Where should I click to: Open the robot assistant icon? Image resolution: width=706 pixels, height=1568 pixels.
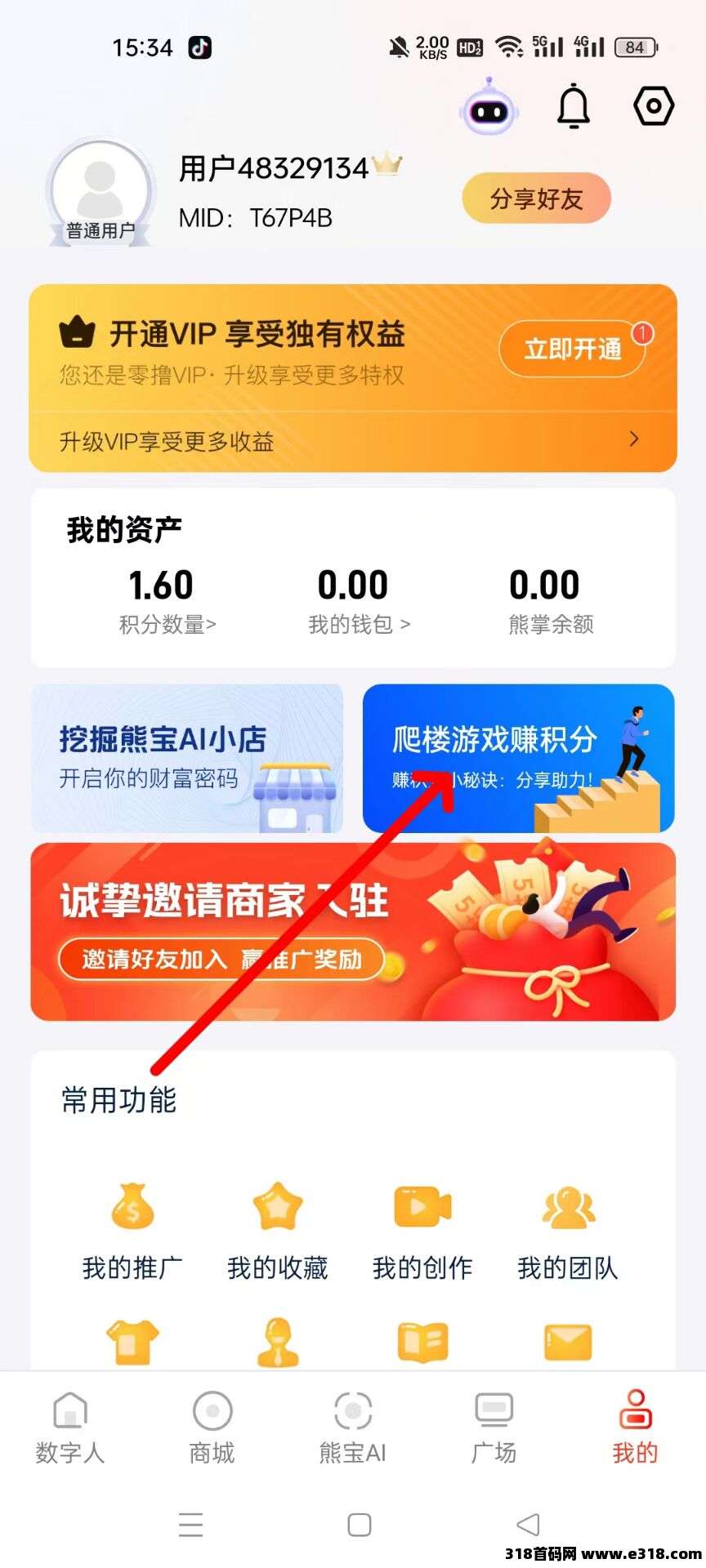click(489, 106)
